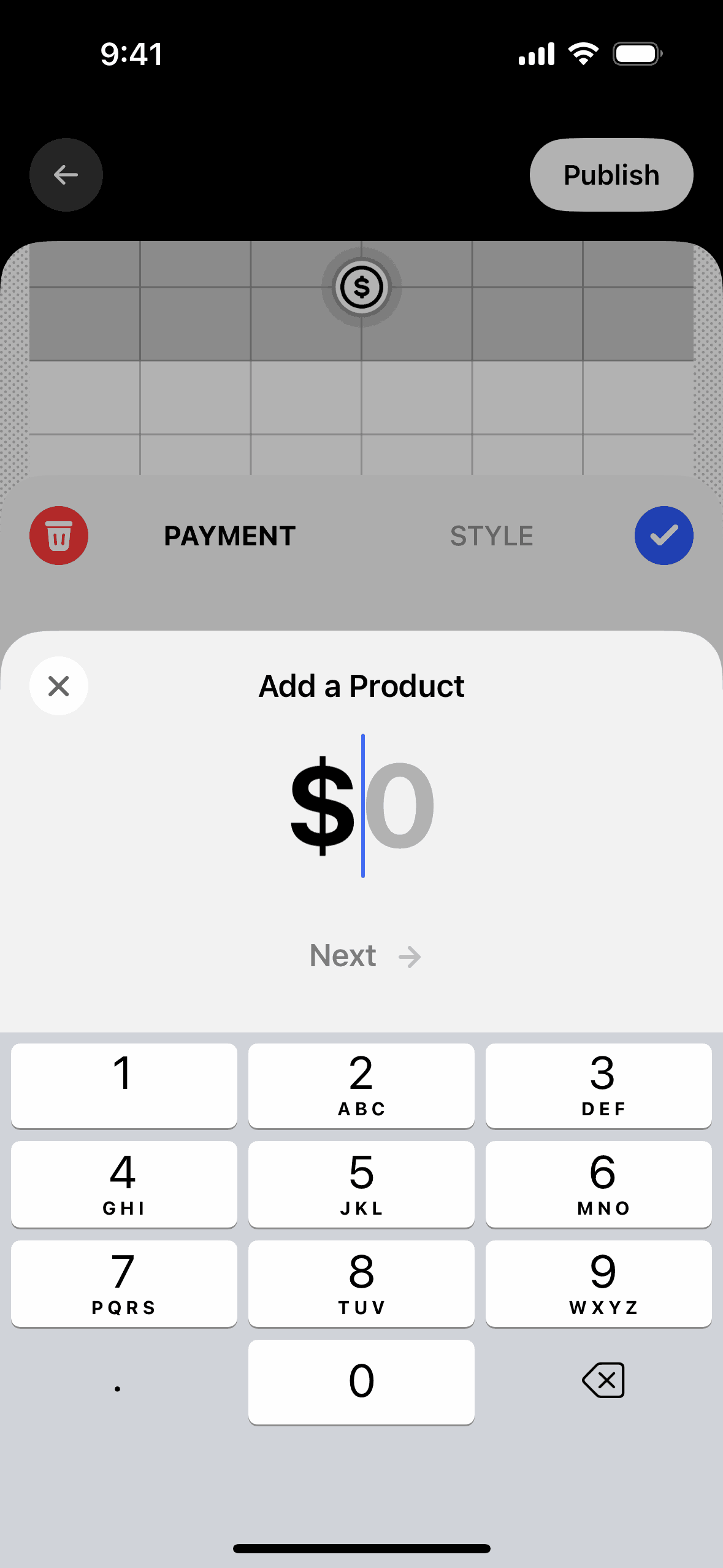Tap the dollar payment icon on canvas
This screenshot has height=1568, width=723.
tap(362, 287)
